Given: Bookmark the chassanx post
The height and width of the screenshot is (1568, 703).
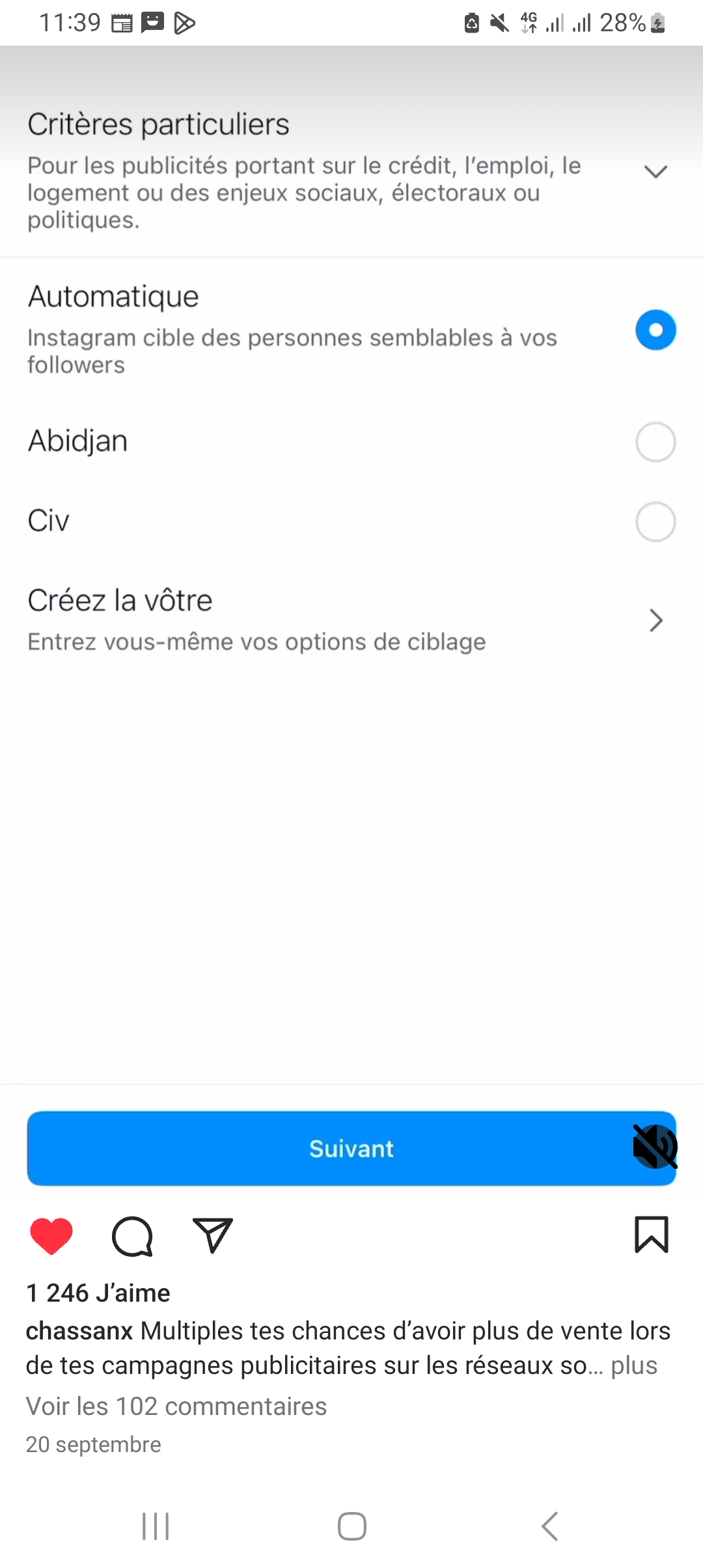Looking at the screenshot, I should coord(652,1235).
